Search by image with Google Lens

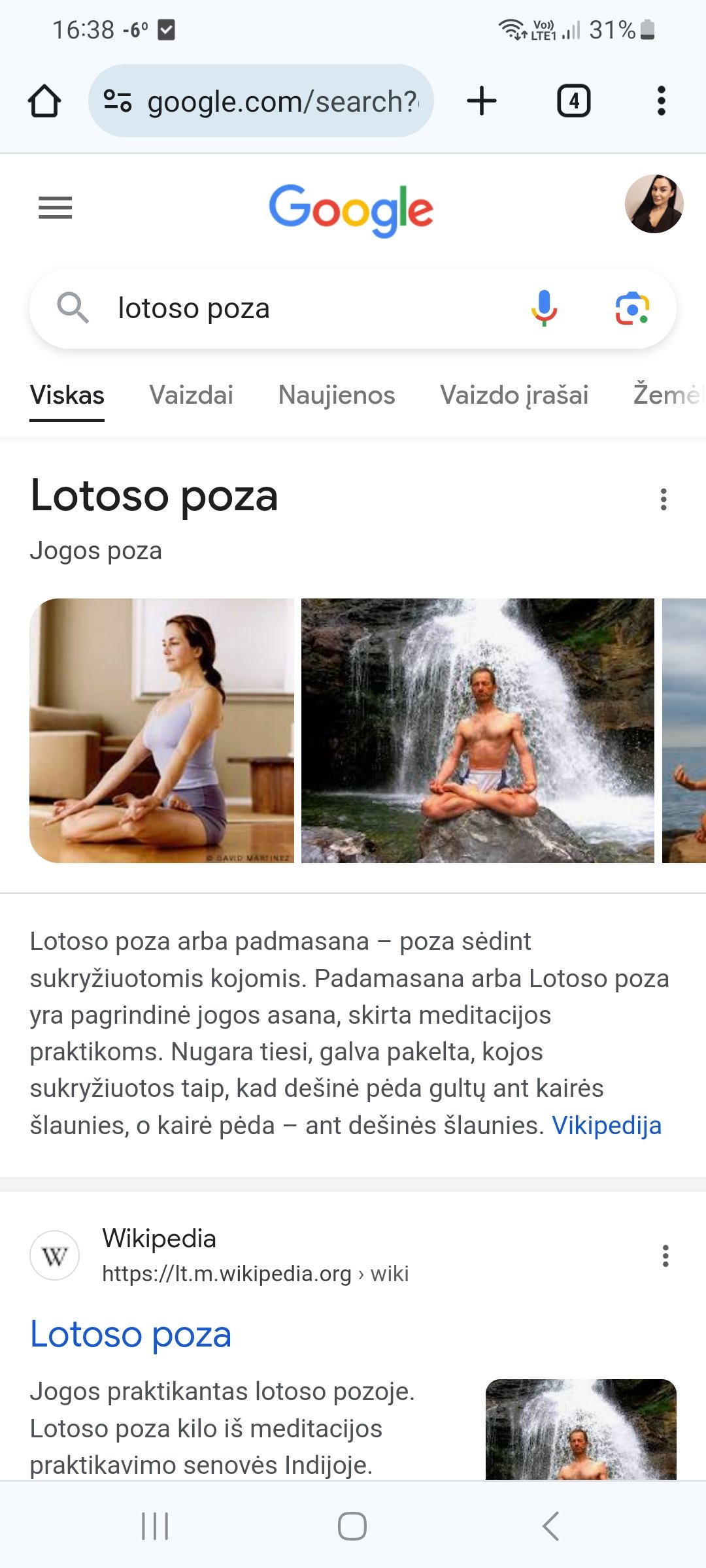click(x=632, y=308)
